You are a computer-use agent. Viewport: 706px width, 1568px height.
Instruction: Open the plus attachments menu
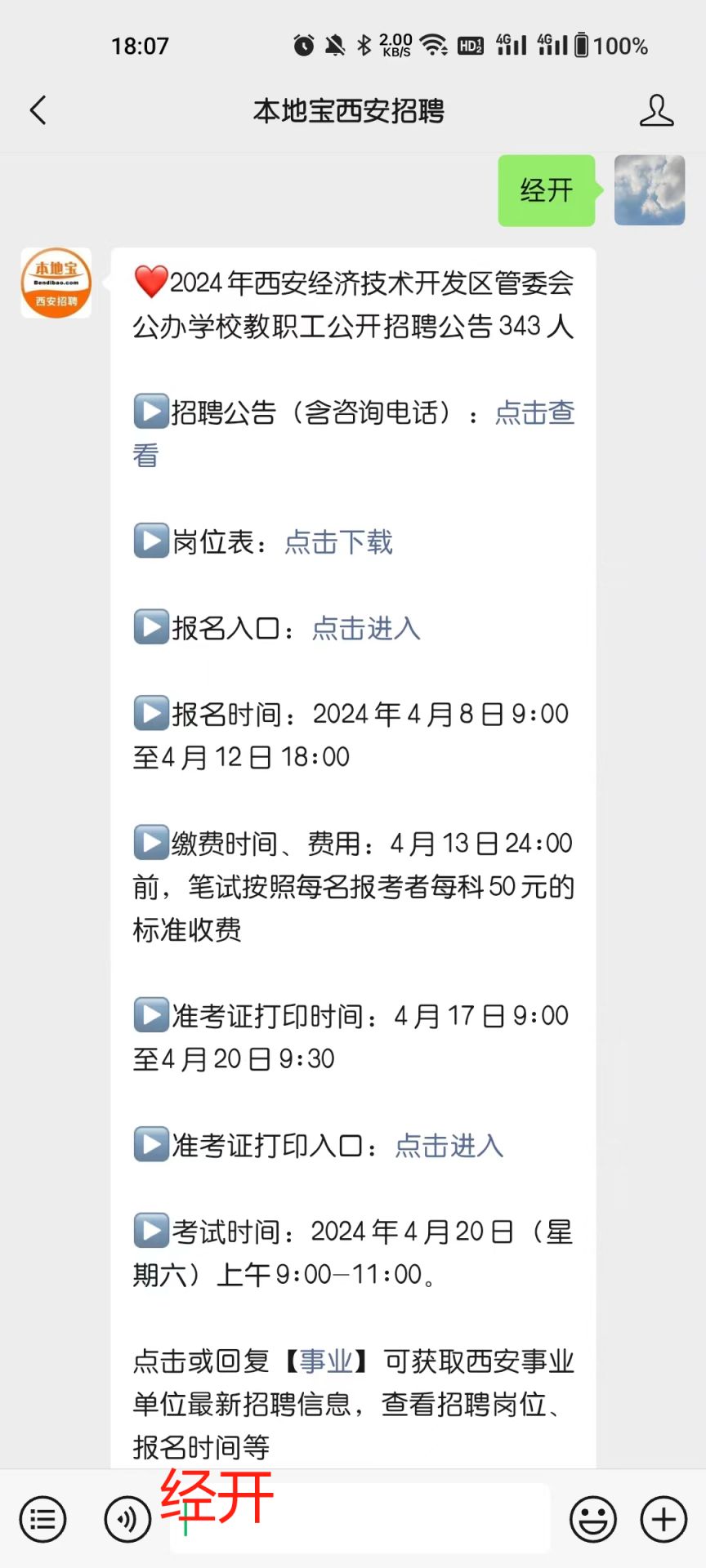(664, 1520)
